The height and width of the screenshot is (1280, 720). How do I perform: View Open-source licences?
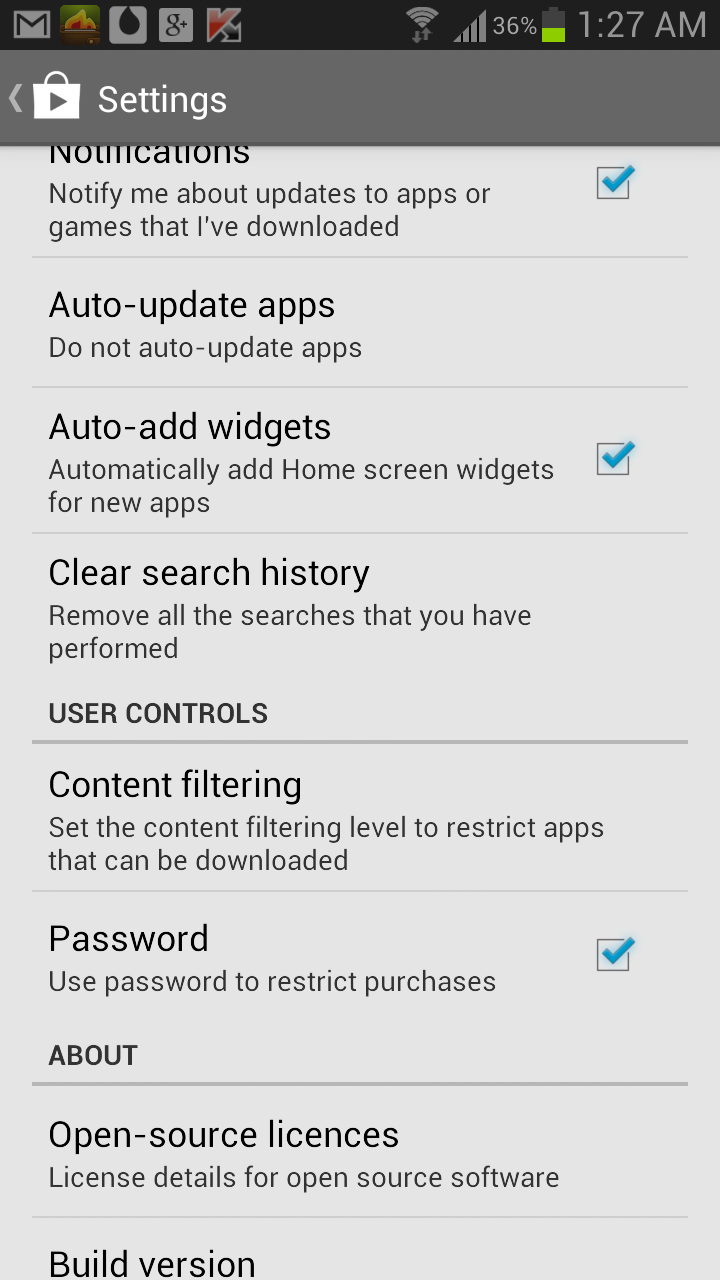pyautogui.click(x=359, y=1153)
